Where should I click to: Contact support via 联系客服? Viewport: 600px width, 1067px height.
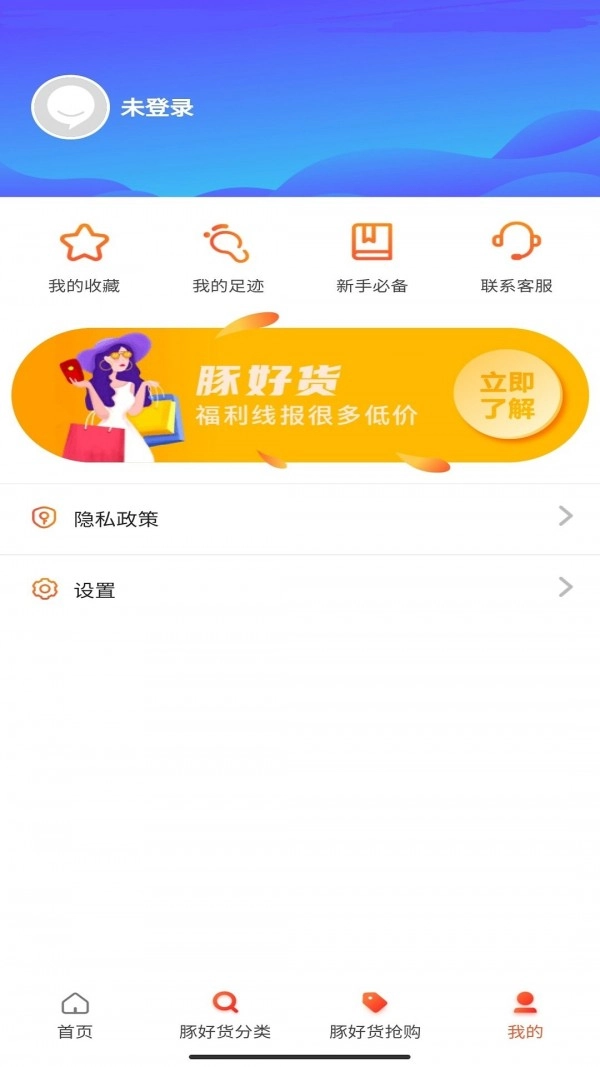click(516, 257)
